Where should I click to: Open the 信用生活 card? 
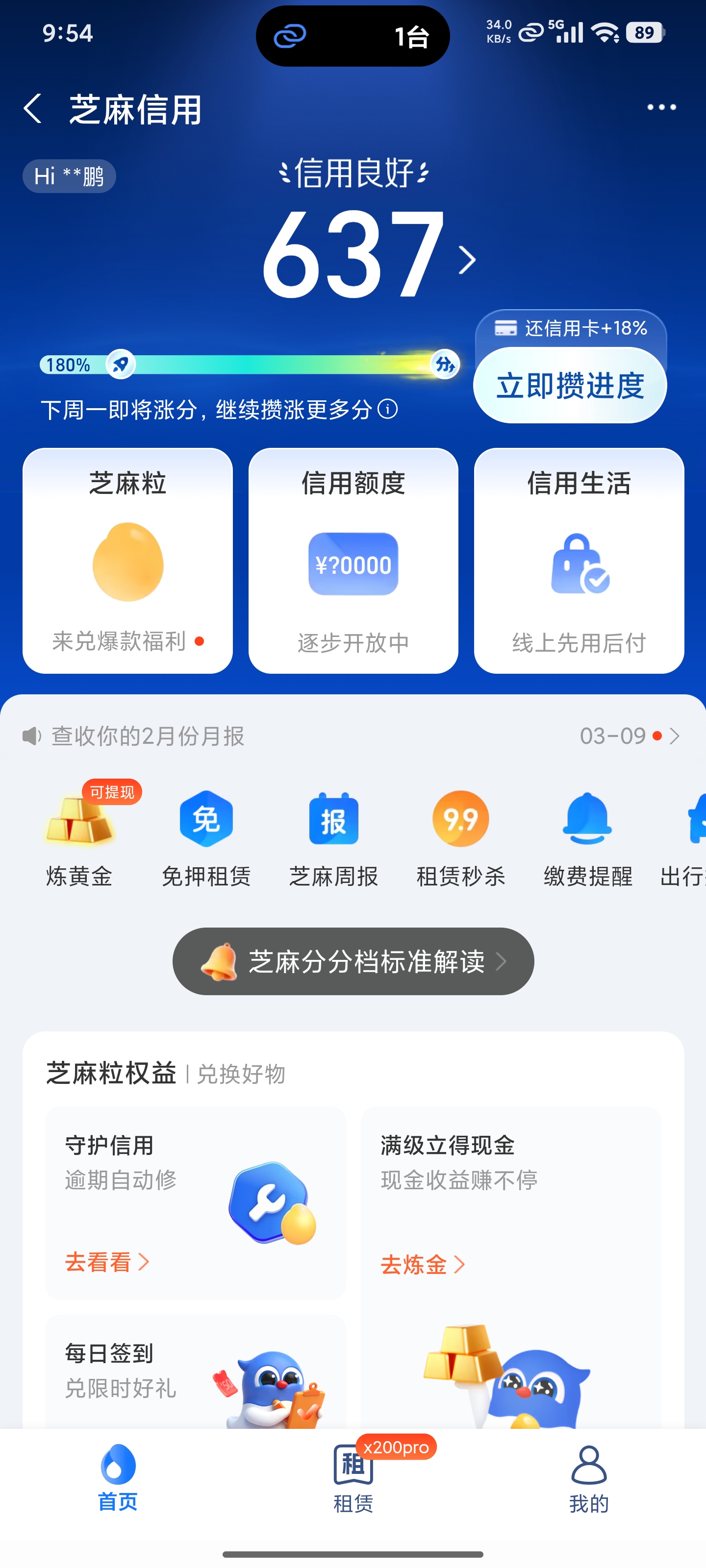(579, 561)
